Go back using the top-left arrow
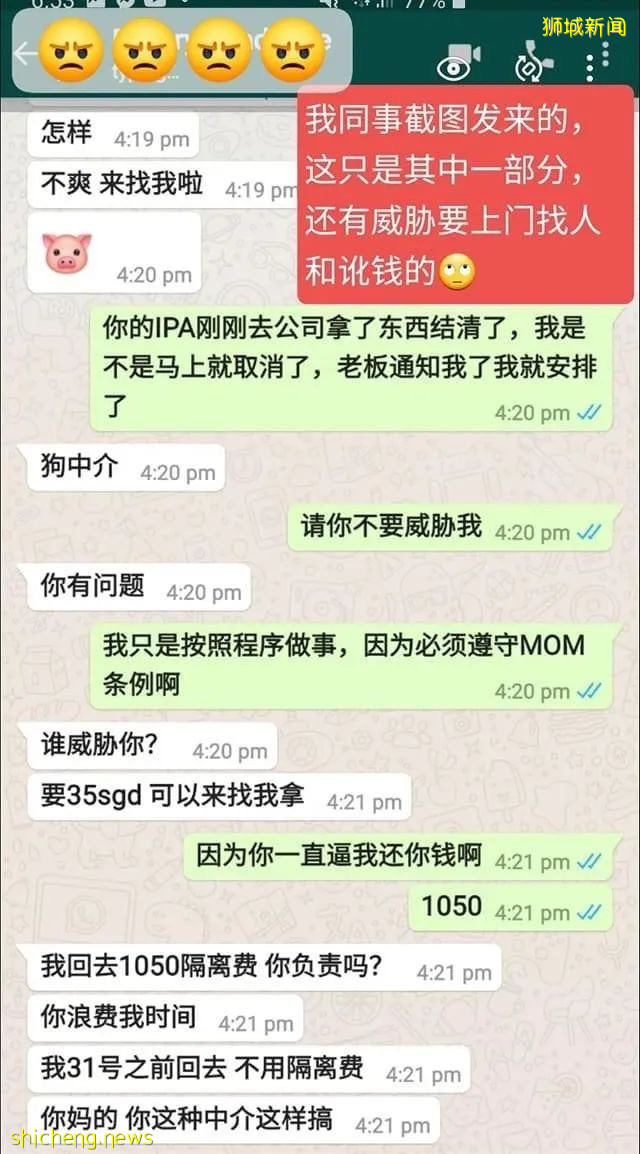This screenshot has height=1154, width=640. click(24, 53)
